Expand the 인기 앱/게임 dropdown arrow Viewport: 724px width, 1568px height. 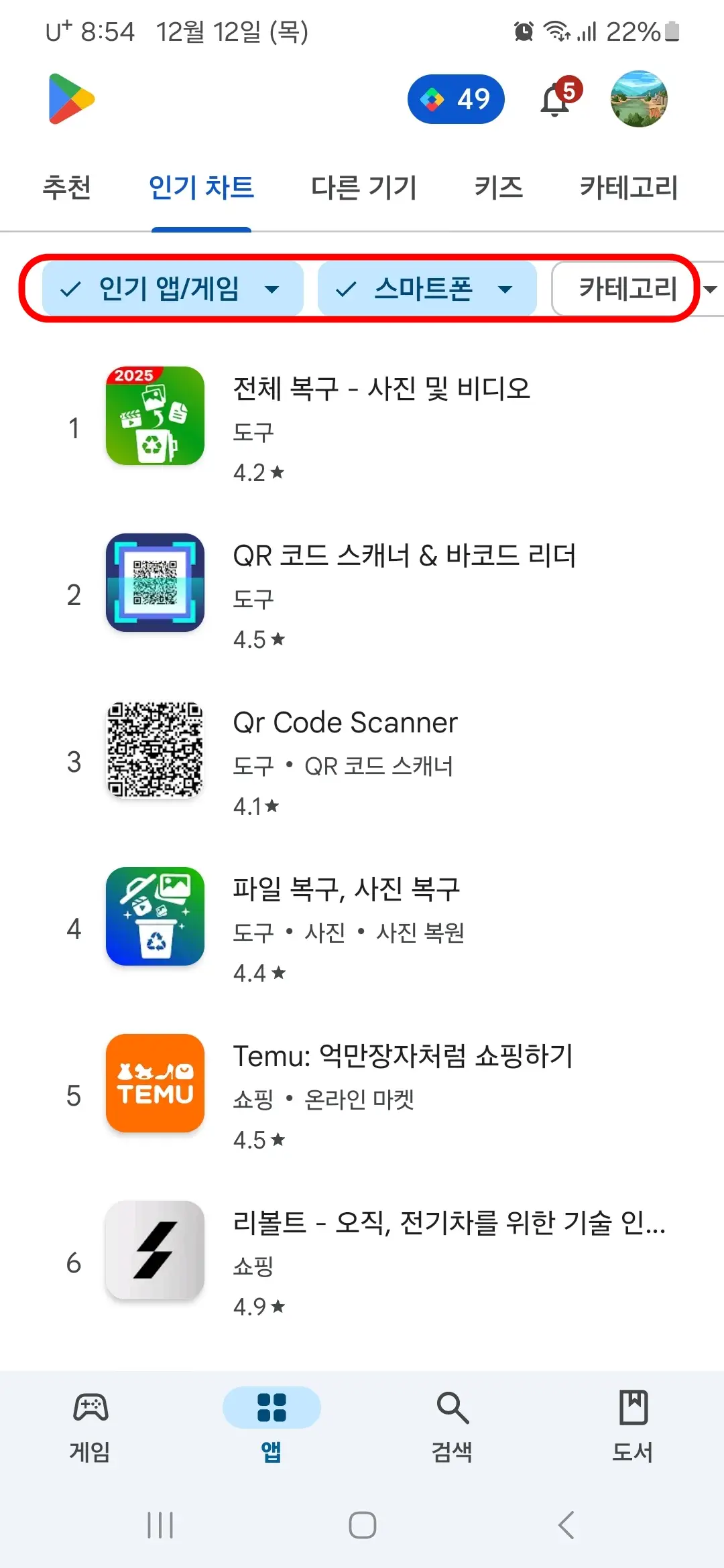[272, 289]
